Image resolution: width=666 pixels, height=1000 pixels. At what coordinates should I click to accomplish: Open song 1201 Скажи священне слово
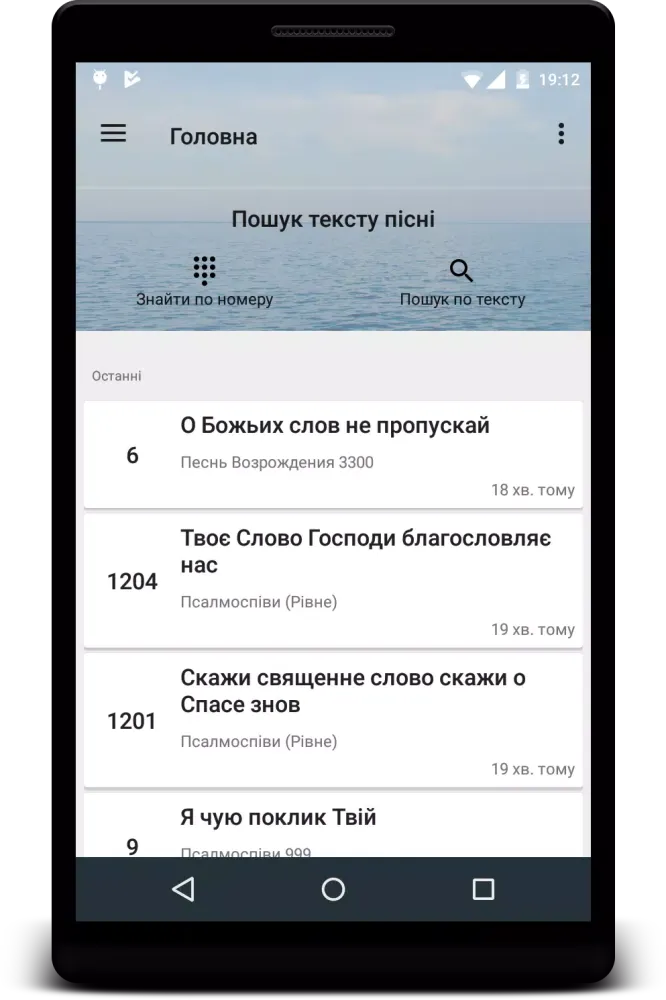pos(333,720)
